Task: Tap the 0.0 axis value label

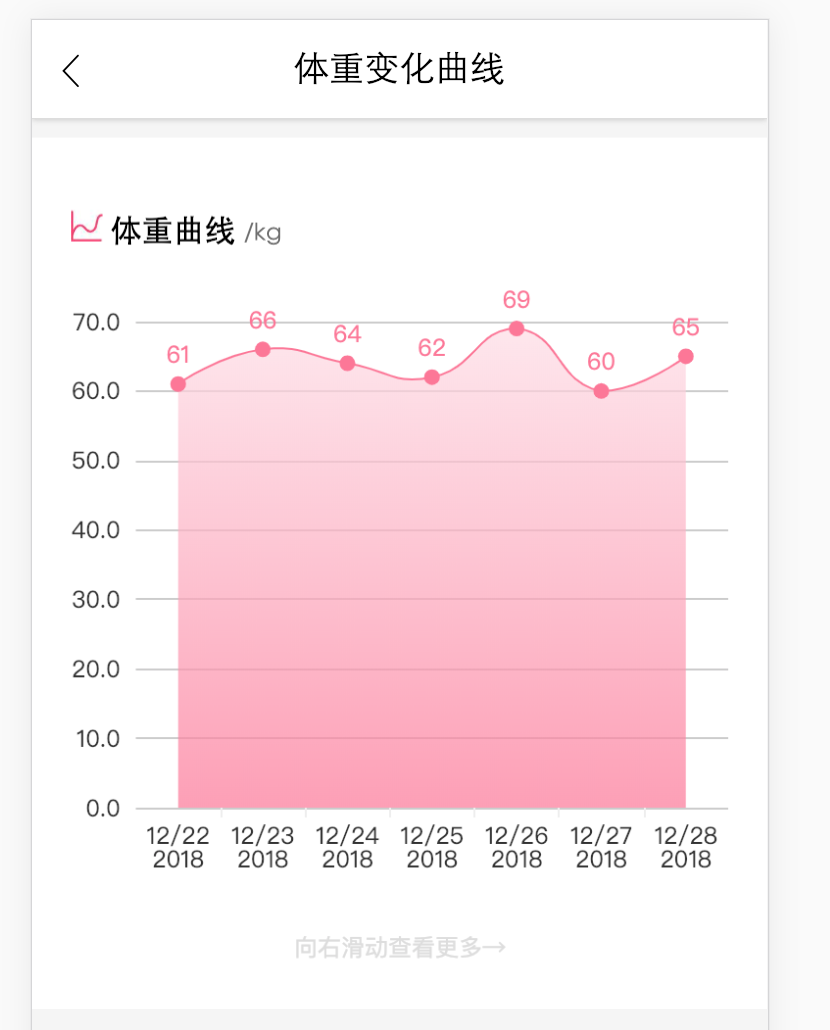Action: pos(102,809)
